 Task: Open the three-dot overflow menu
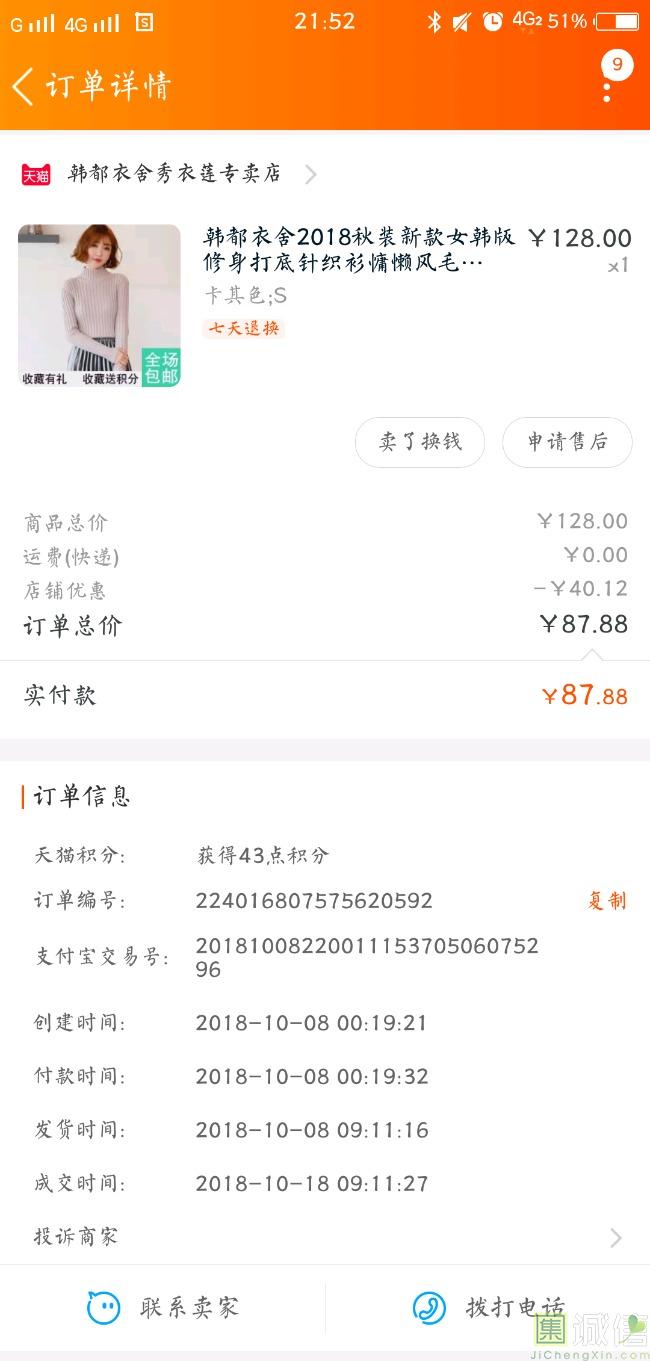pos(607,88)
